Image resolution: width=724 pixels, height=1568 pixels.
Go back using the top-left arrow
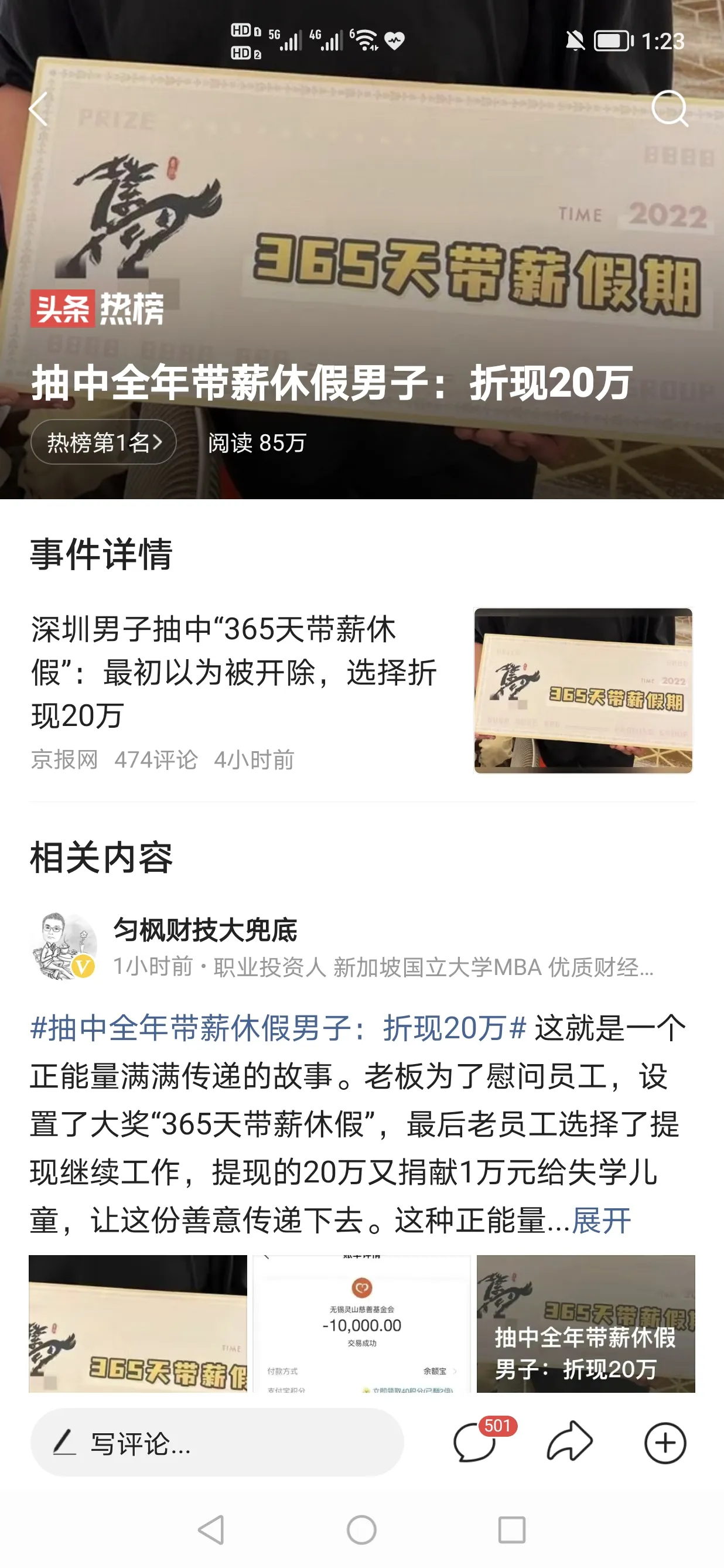click(x=39, y=110)
